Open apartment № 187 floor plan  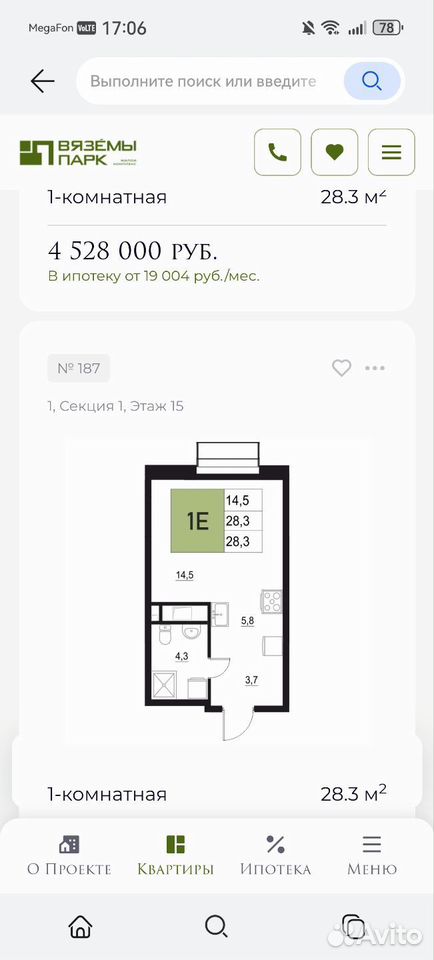(x=217, y=589)
